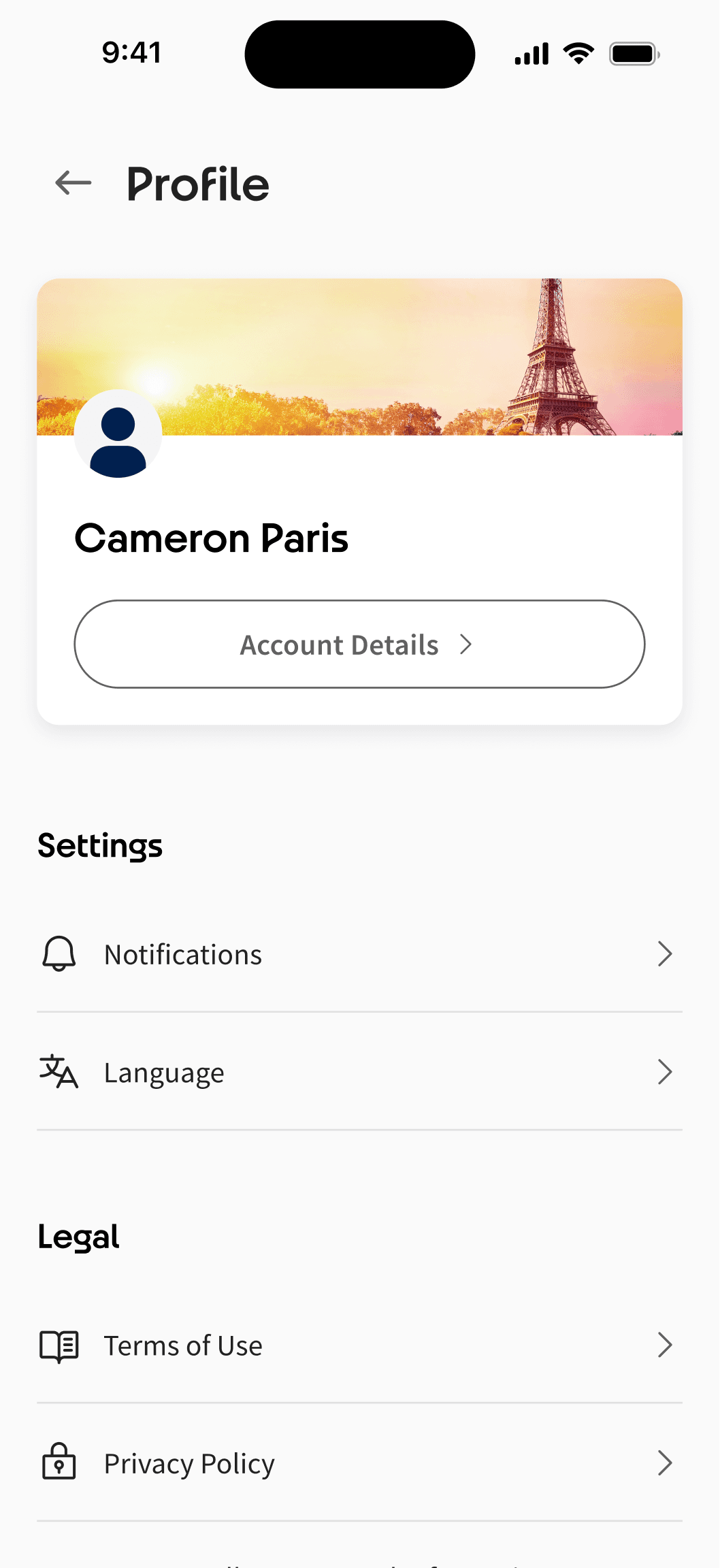
Task: Tap the name Cameron Paris
Action: click(212, 538)
